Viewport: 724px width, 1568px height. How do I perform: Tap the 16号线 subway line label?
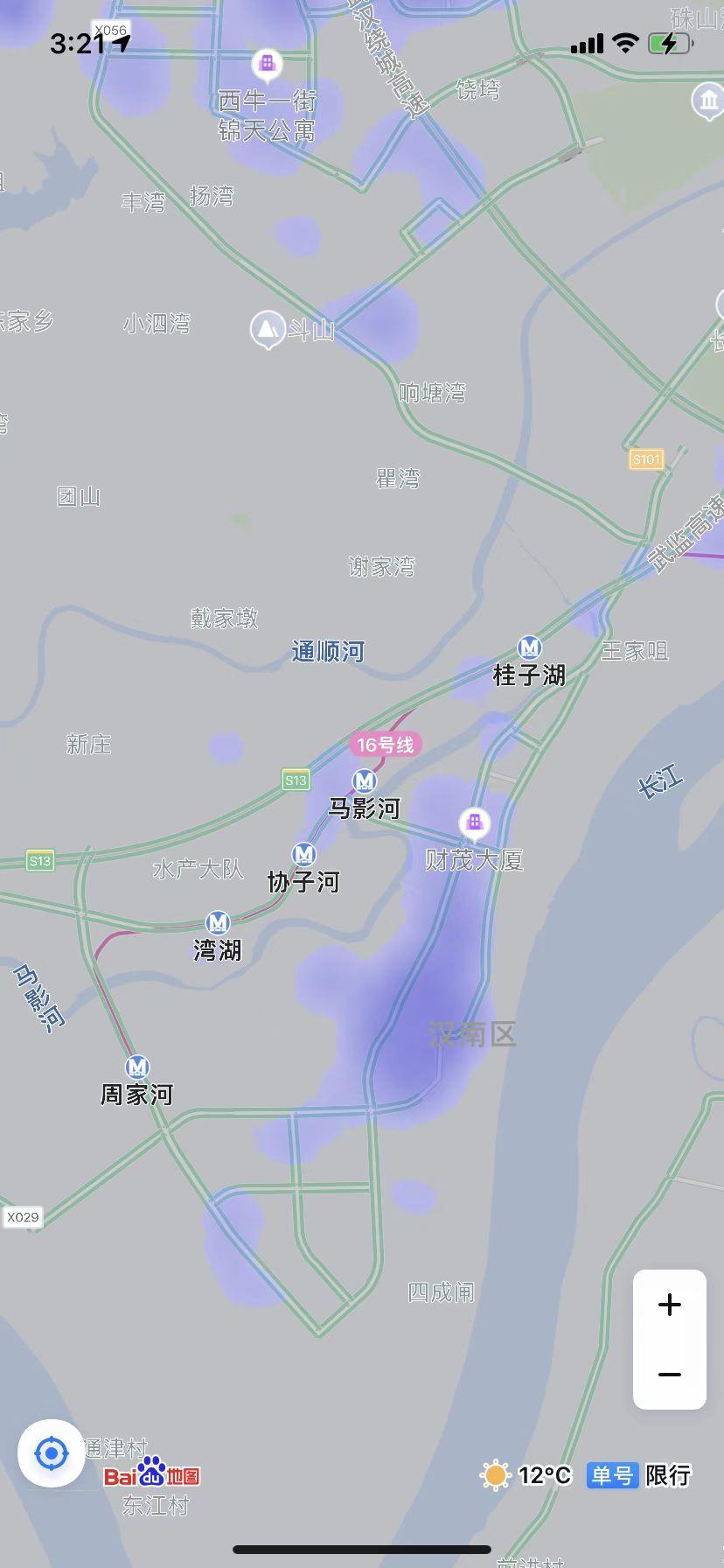(386, 745)
